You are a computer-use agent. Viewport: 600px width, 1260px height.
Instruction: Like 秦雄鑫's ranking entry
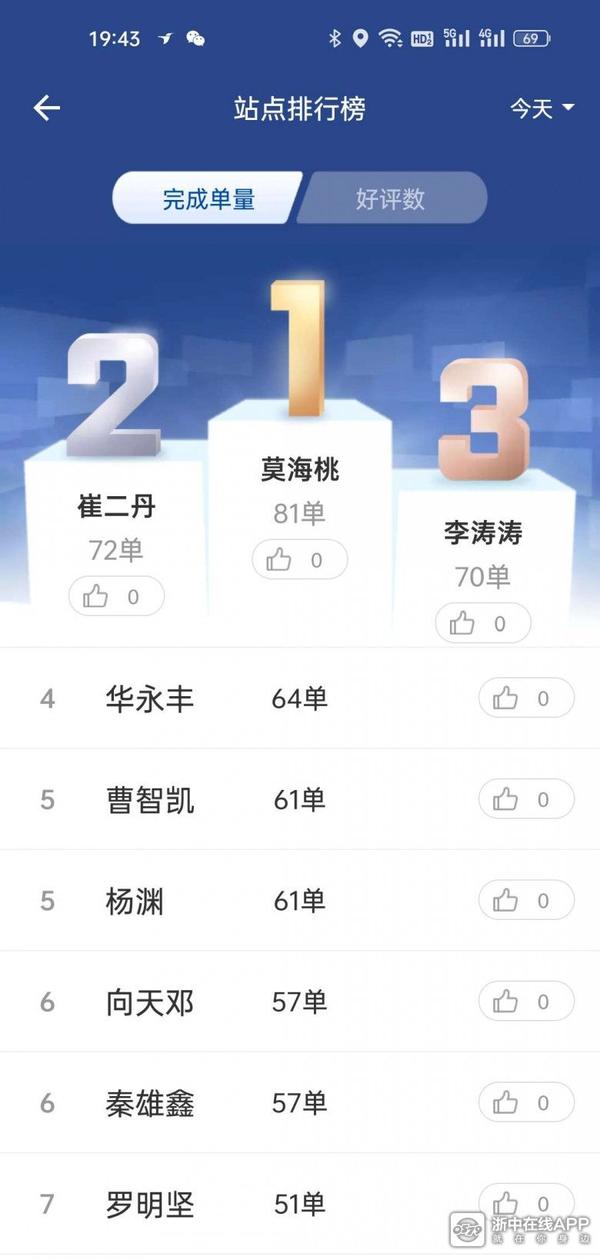pyautogui.click(x=526, y=1103)
